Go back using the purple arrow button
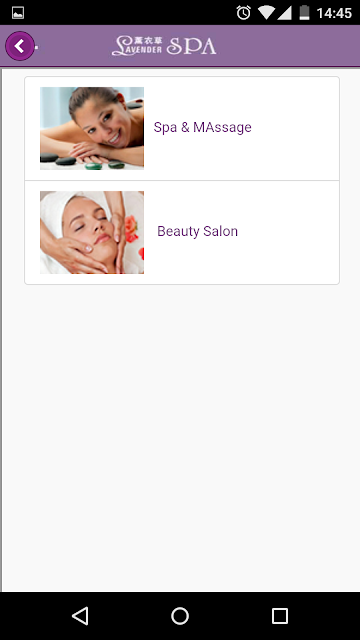 click(20, 46)
